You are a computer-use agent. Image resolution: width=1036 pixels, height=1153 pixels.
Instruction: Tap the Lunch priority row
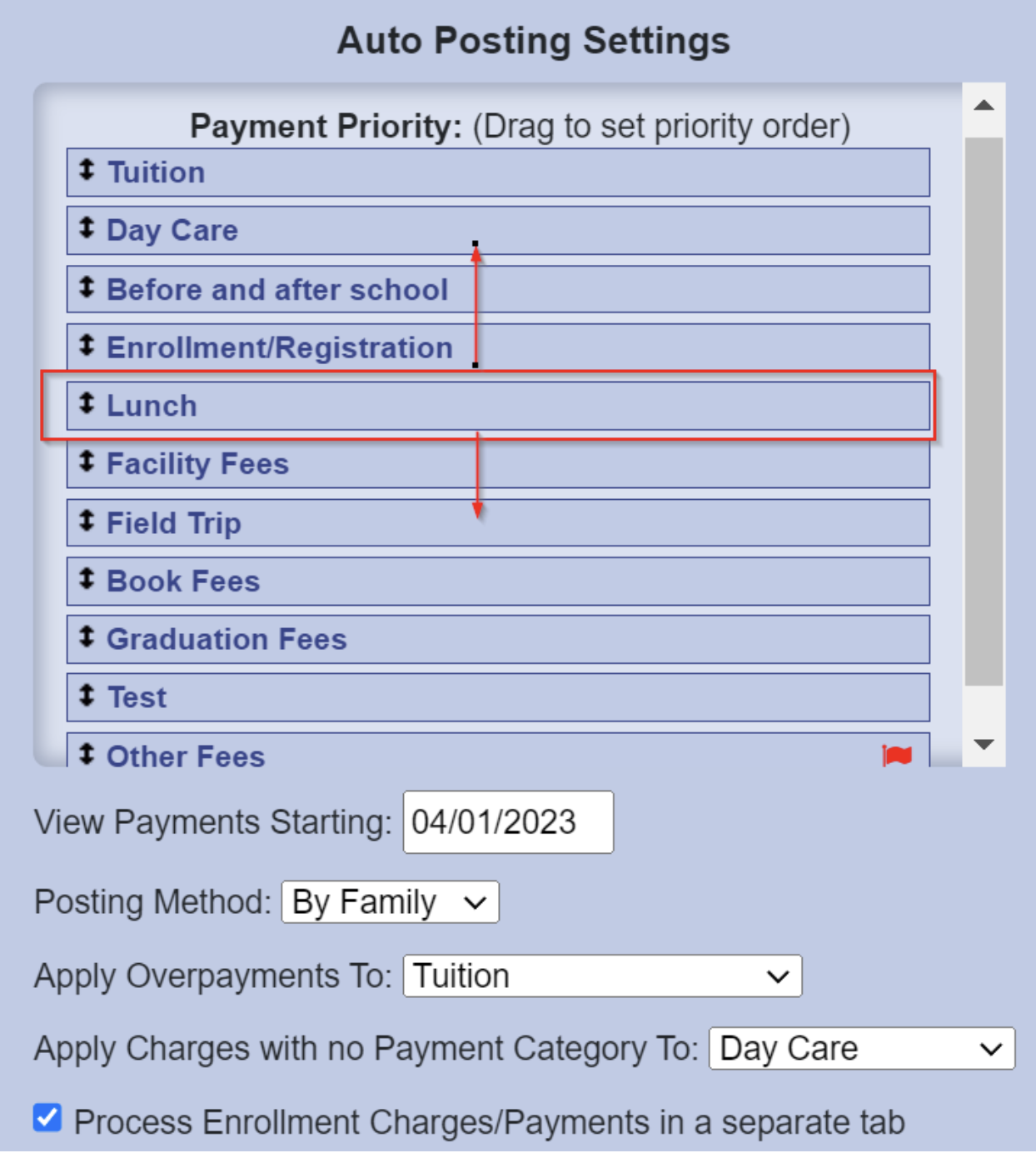[x=498, y=406]
